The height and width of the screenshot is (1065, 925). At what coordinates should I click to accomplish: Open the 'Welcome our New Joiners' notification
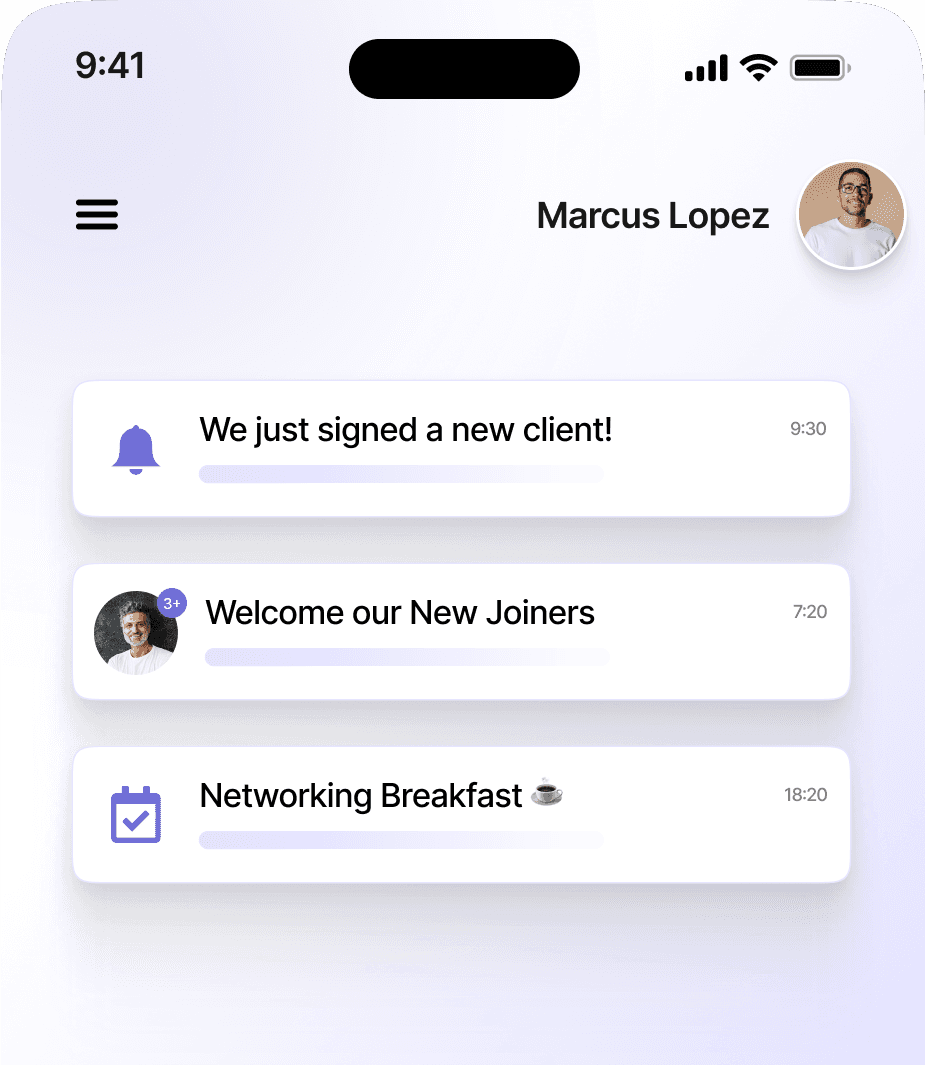(400, 613)
